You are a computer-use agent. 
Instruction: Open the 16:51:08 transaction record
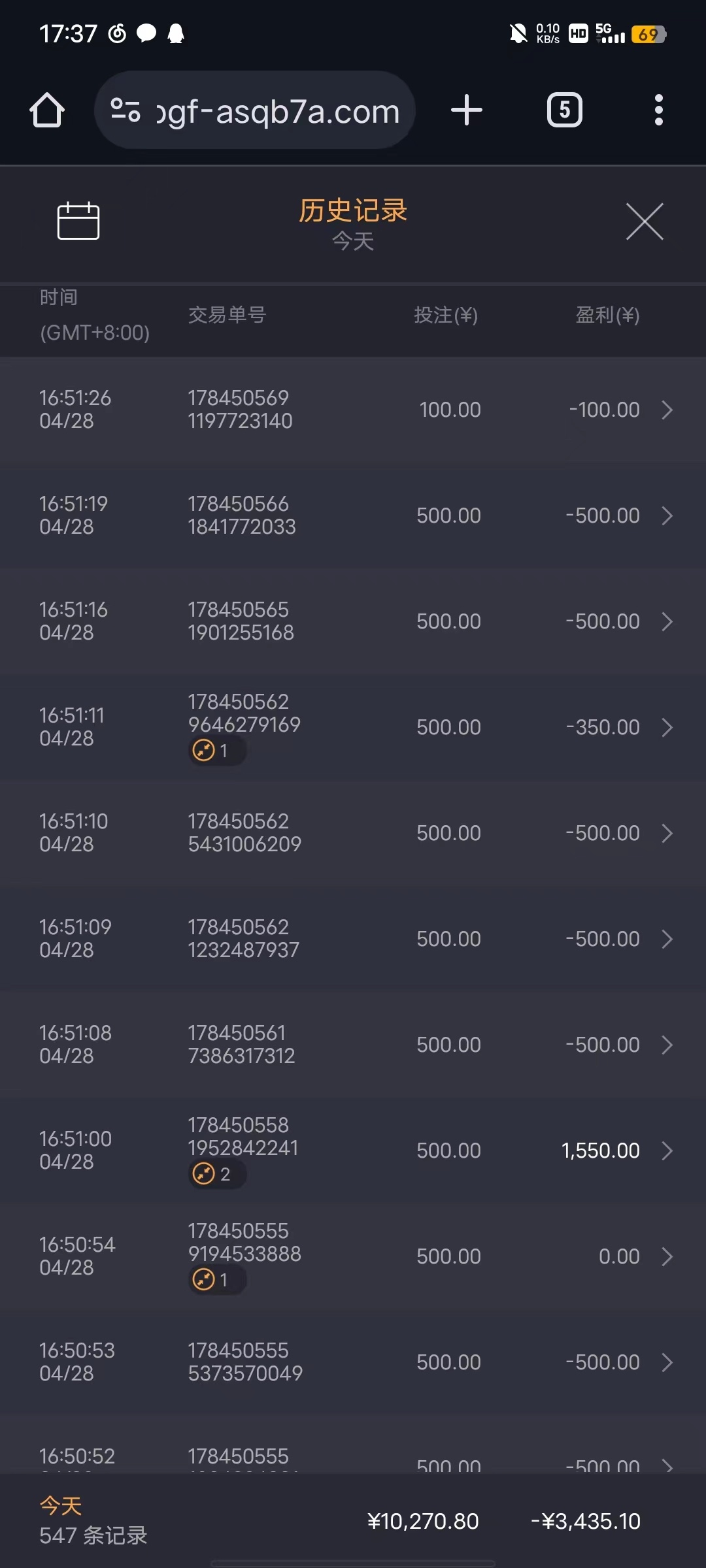tap(353, 1045)
